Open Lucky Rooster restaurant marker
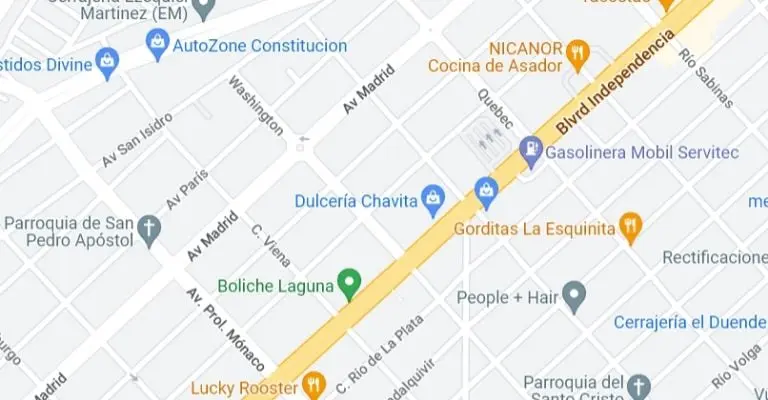The width and height of the screenshot is (768, 400). (314, 385)
